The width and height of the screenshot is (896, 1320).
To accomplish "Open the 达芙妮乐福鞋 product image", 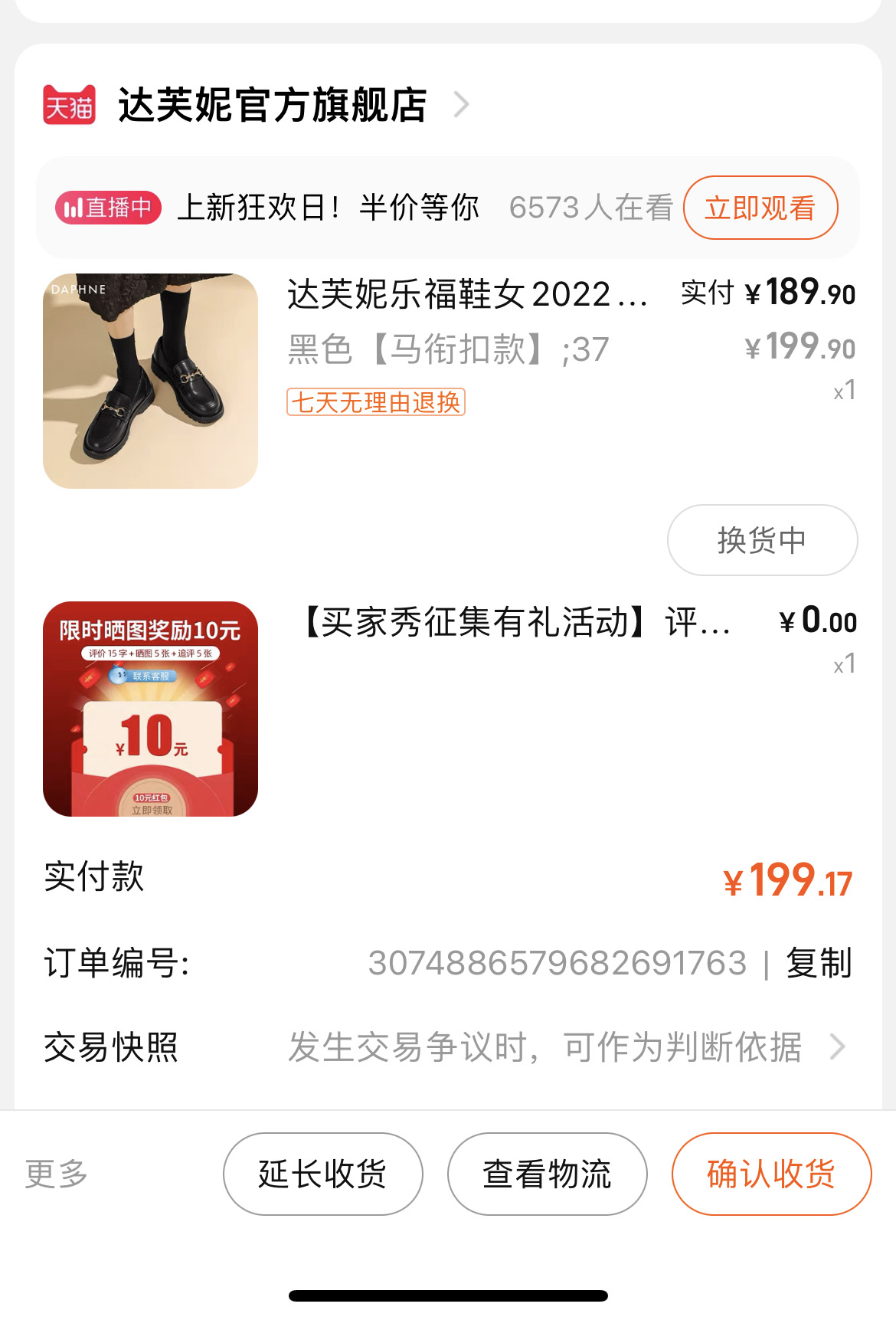I will point(150,381).
